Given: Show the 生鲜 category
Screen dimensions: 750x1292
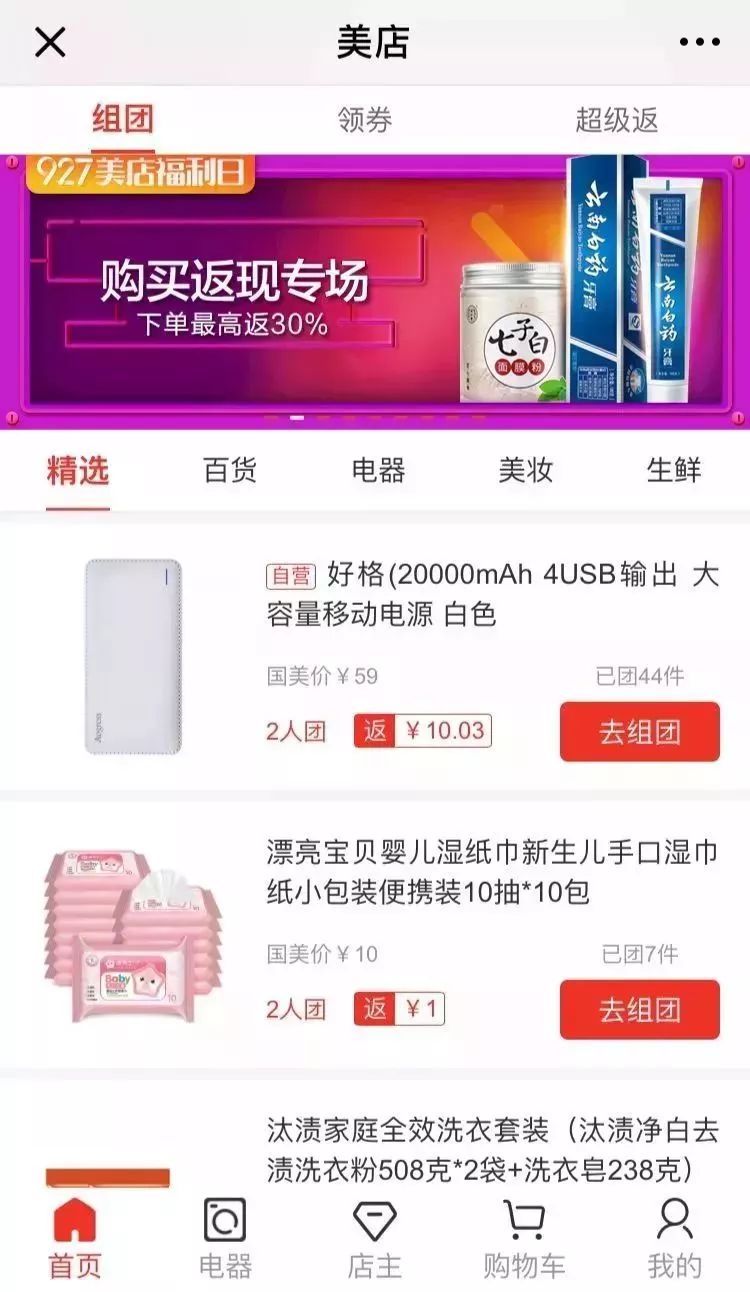Looking at the screenshot, I should click(673, 470).
